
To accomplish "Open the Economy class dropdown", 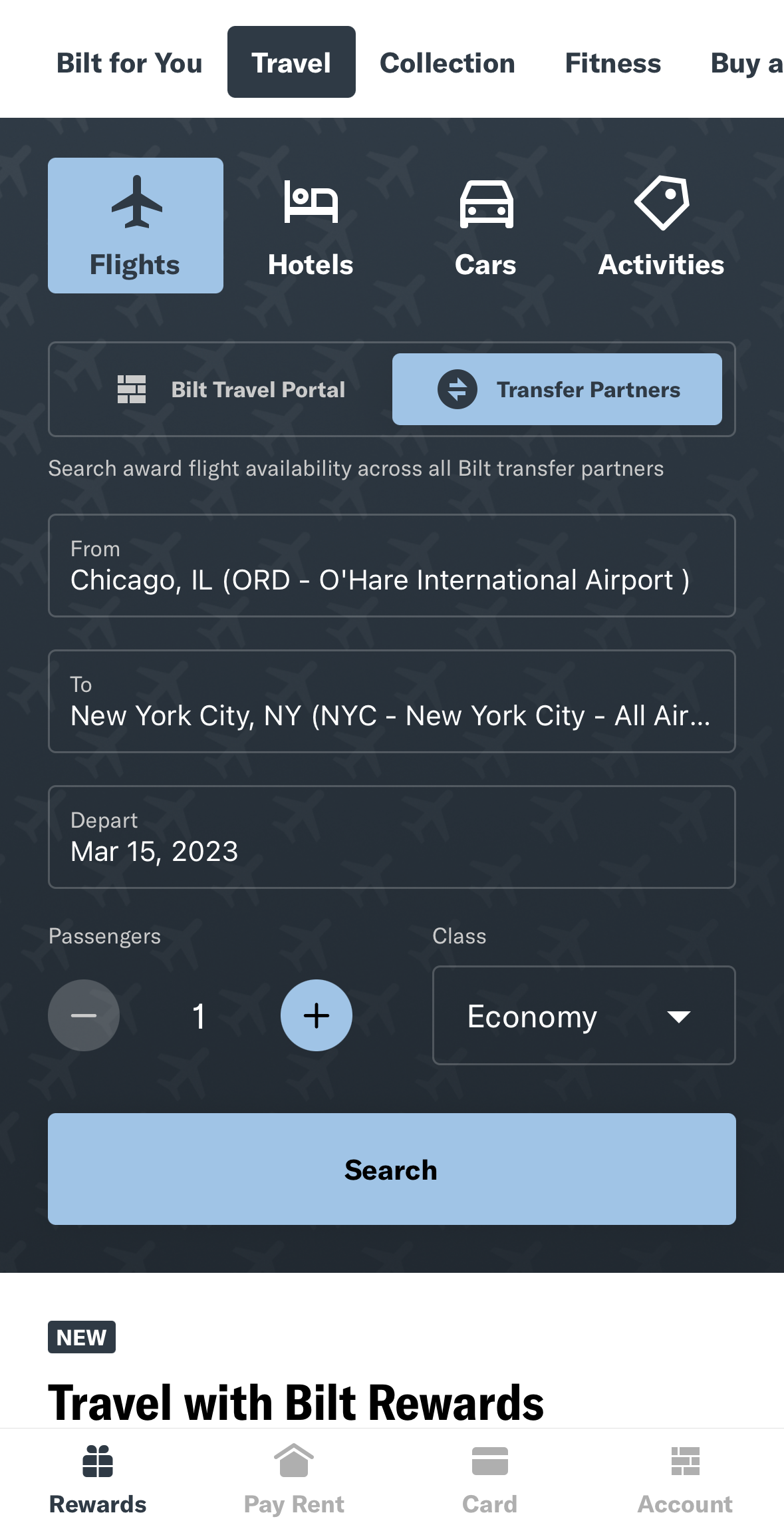I will click(x=583, y=1015).
